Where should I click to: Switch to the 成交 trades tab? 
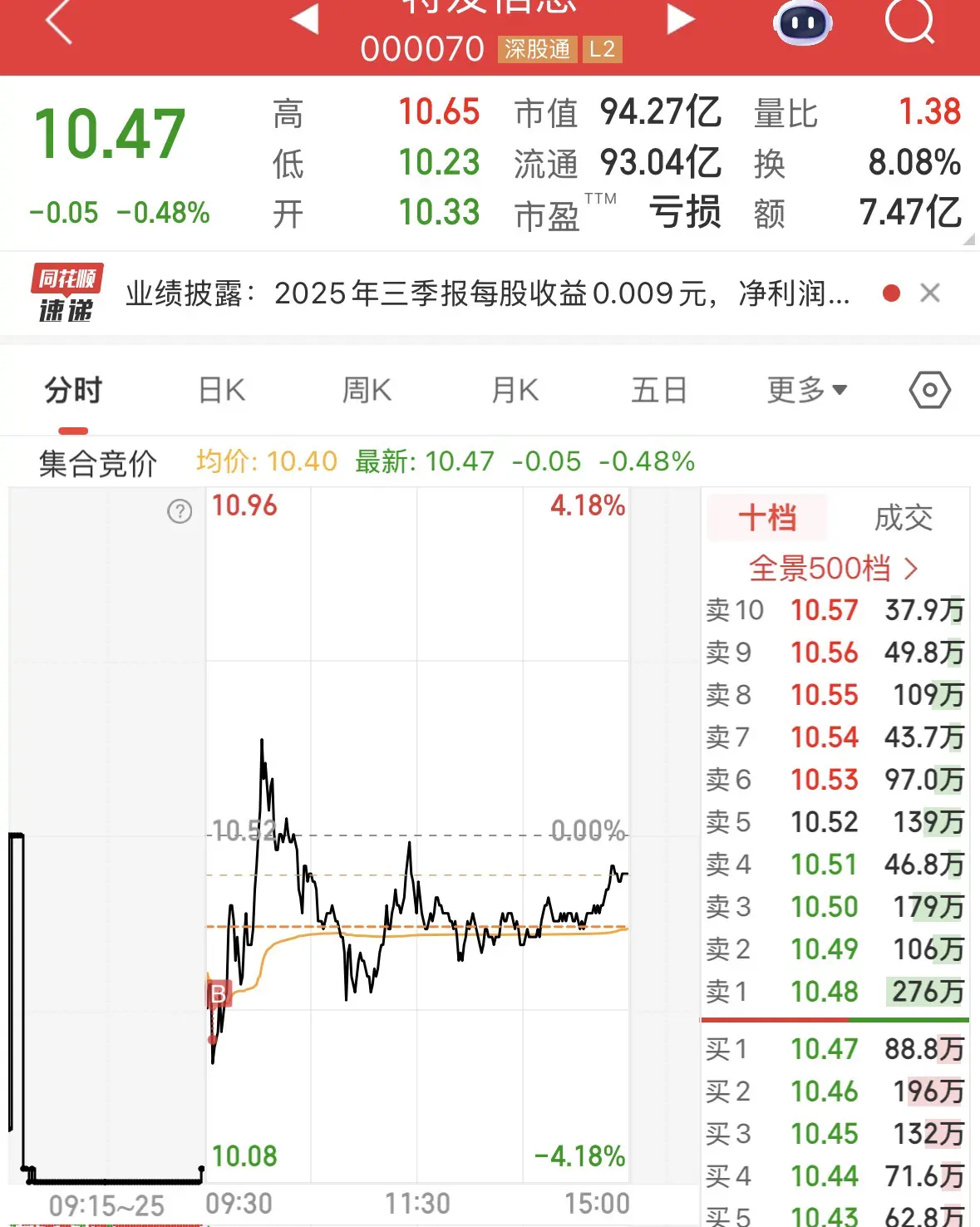click(904, 518)
